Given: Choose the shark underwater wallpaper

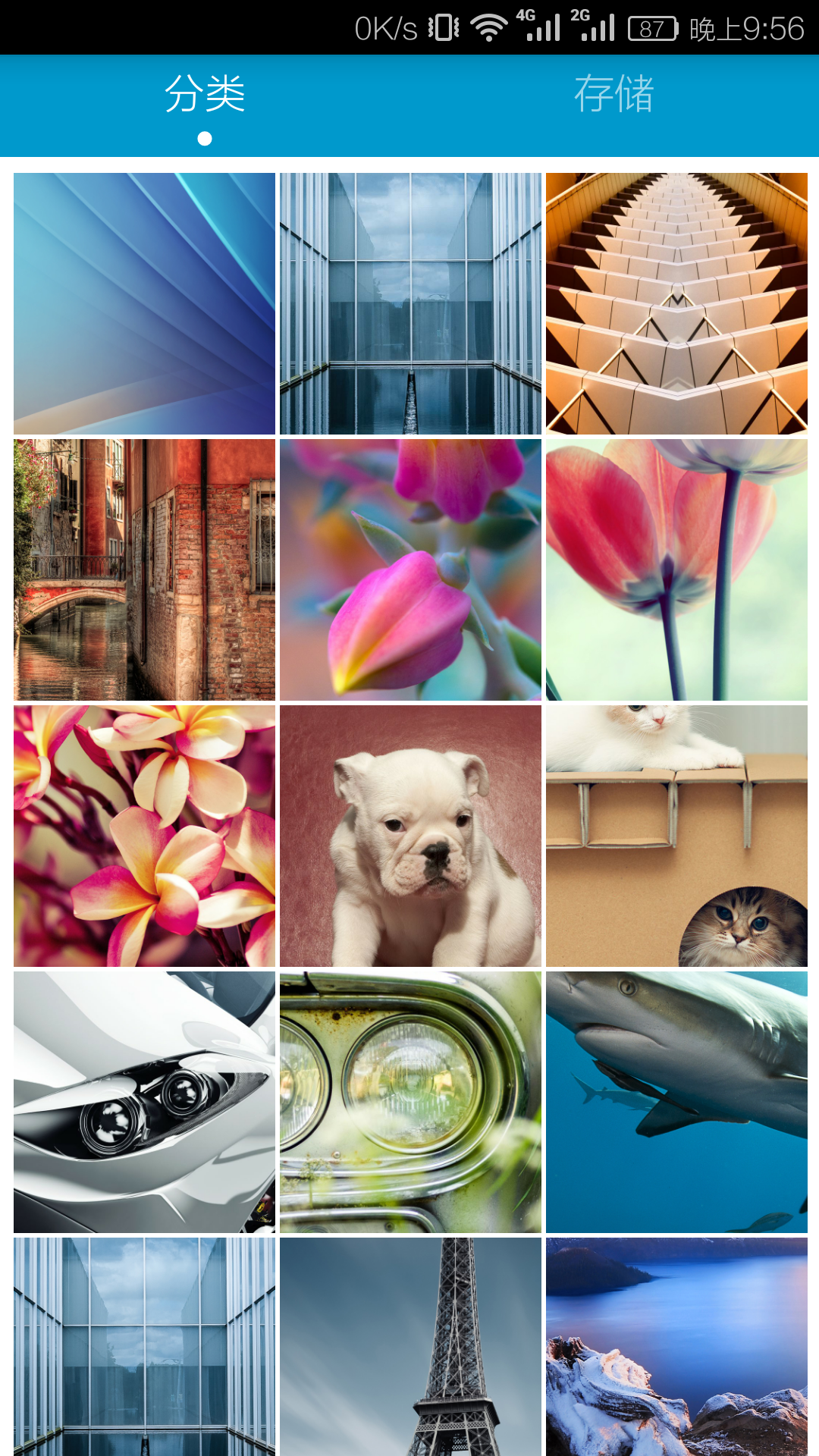Looking at the screenshot, I should (x=676, y=1102).
